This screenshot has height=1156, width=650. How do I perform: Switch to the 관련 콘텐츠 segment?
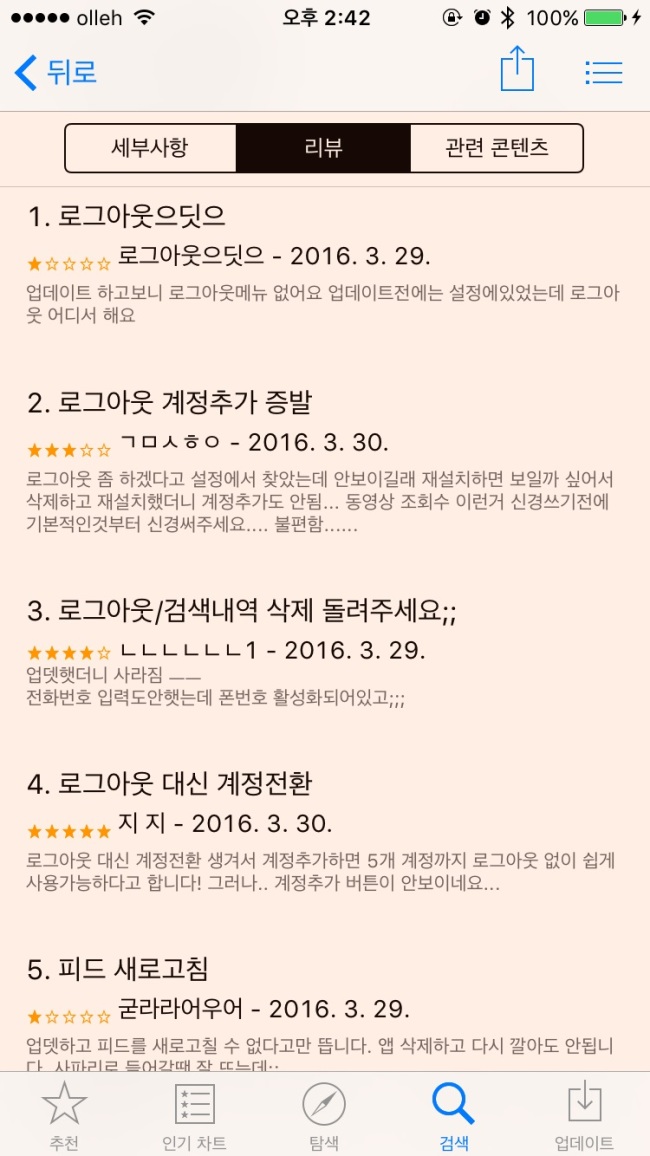point(496,147)
